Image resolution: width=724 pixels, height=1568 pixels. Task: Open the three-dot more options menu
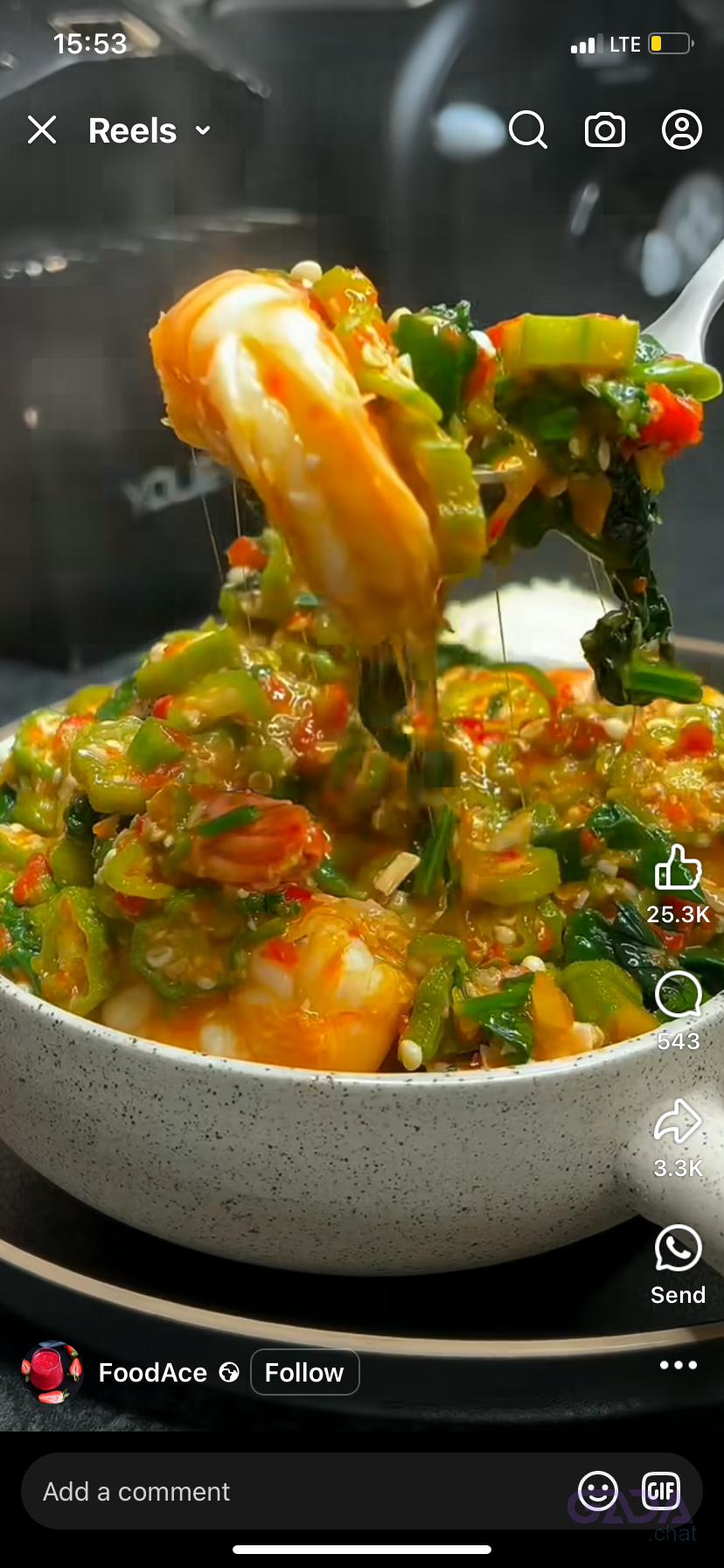[x=679, y=1365]
